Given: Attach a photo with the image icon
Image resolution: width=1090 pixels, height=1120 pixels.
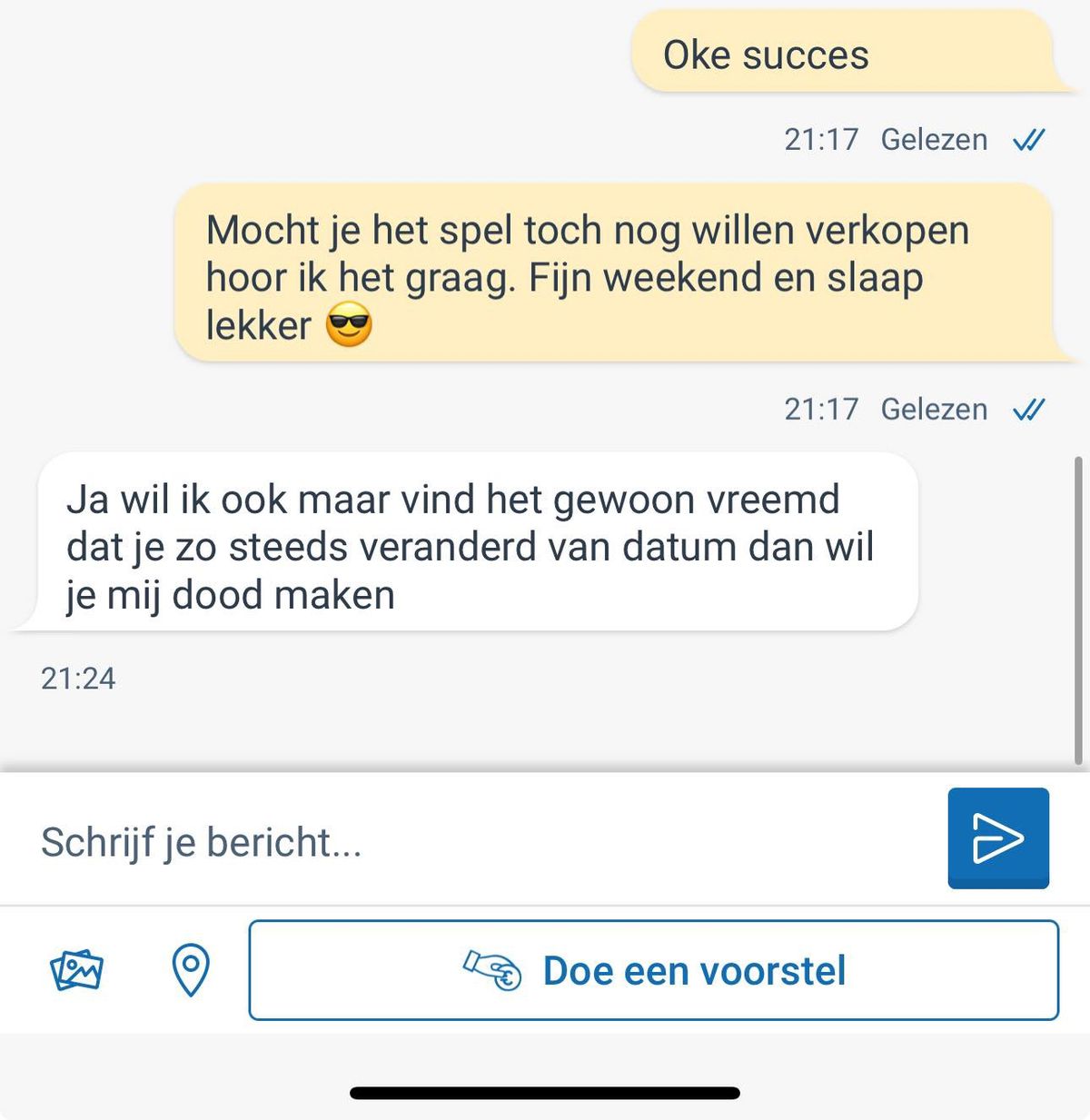Looking at the screenshot, I should (76, 970).
